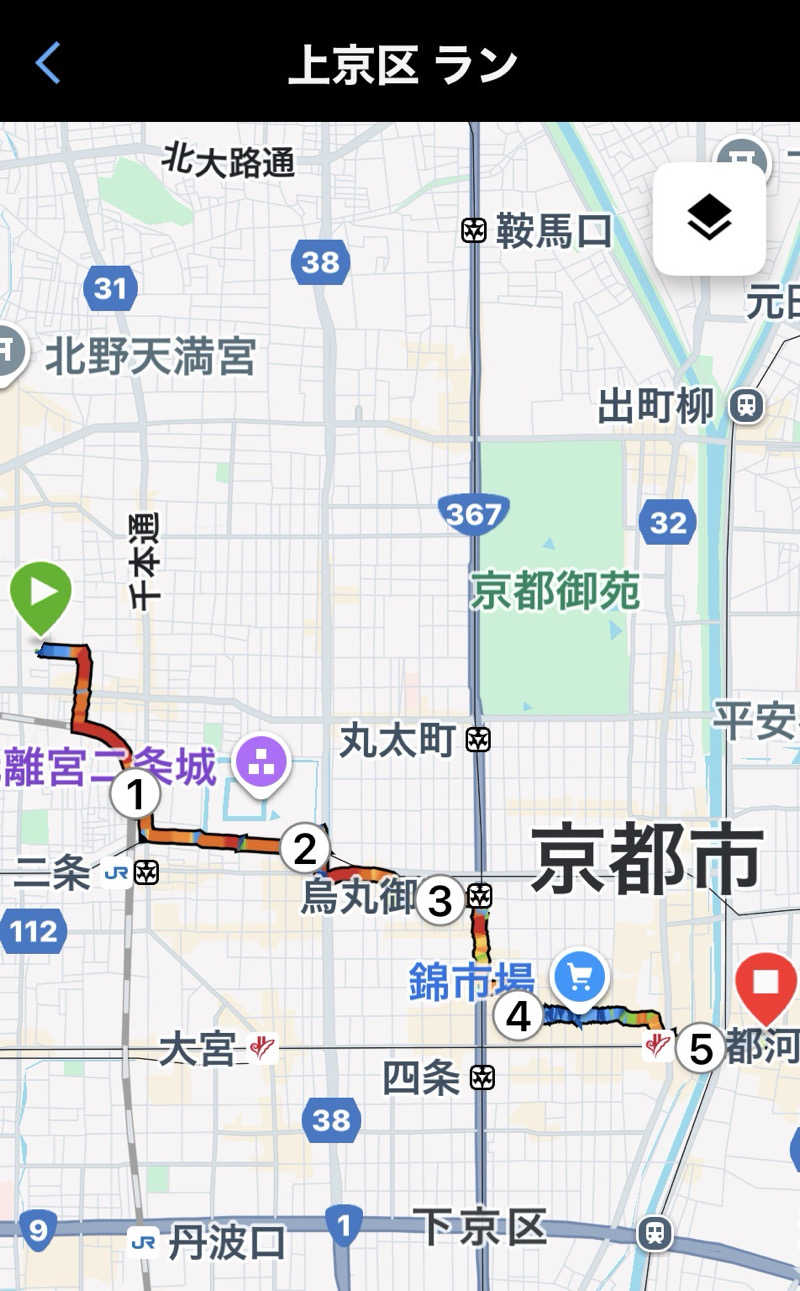
Task: Open the map layers button
Action: 709,218
